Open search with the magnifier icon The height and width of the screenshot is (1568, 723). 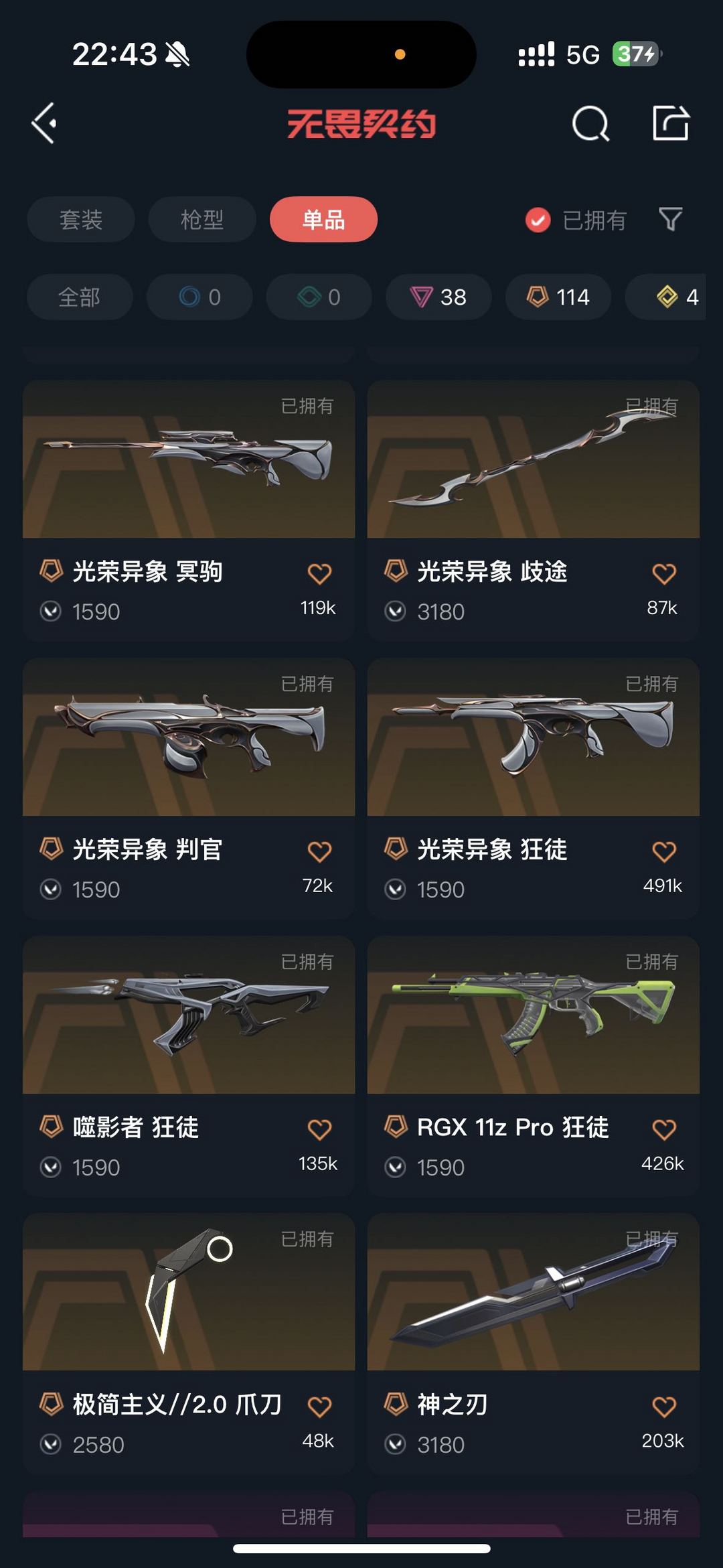[x=590, y=123]
